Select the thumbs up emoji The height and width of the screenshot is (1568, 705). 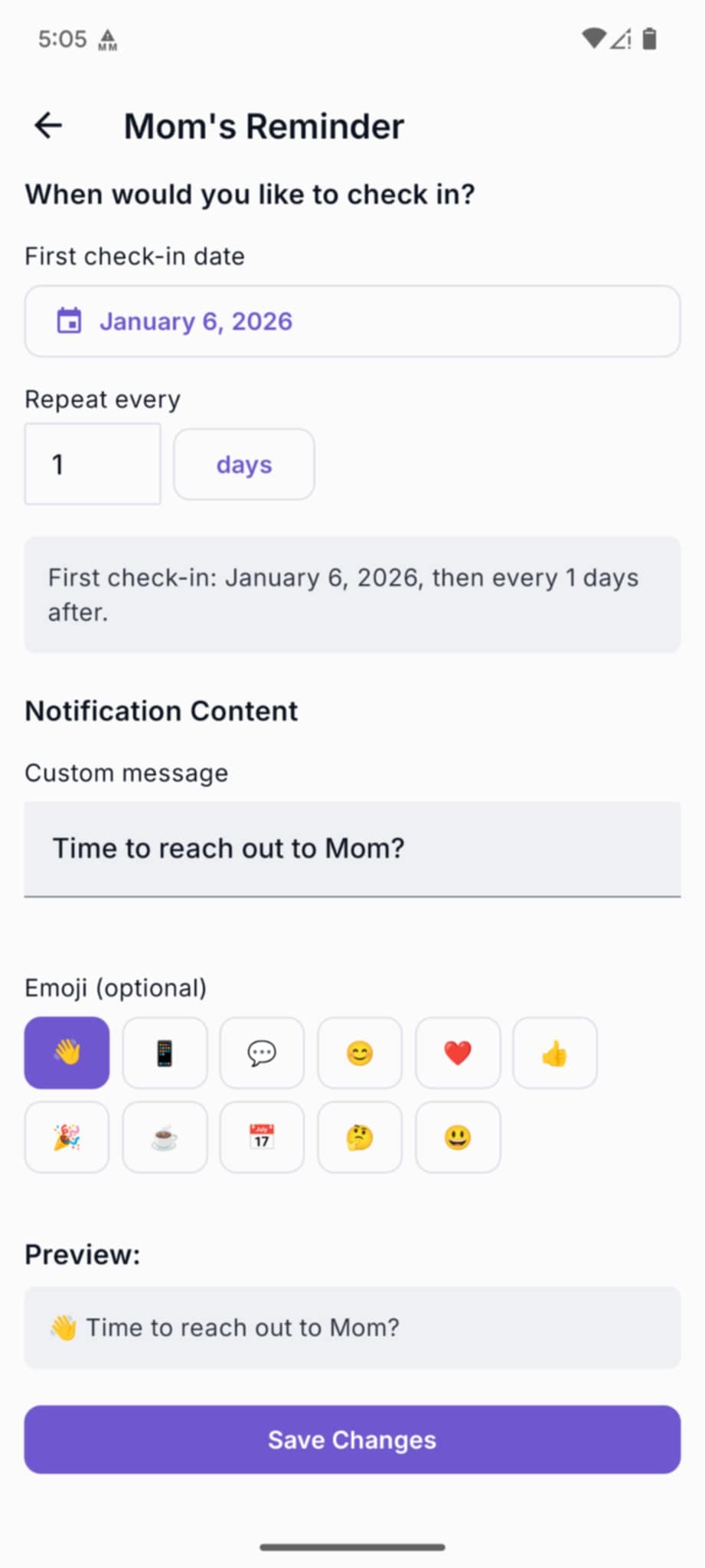pos(555,1053)
